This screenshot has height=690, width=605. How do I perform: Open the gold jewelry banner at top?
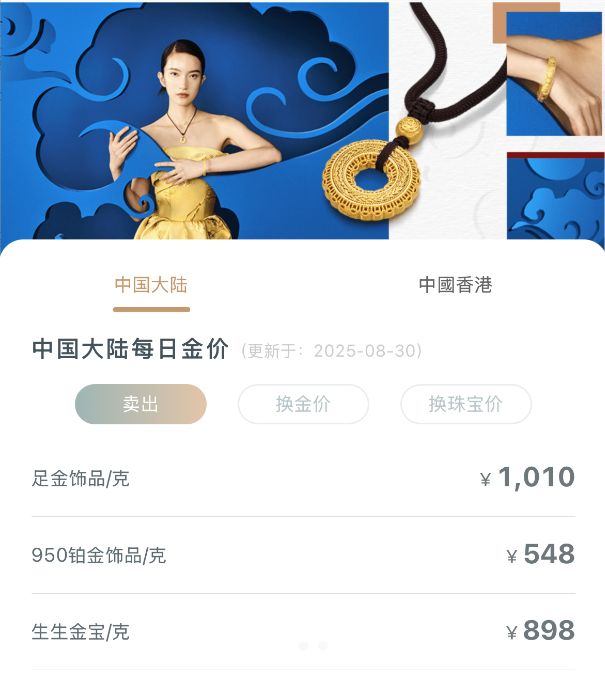[x=302, y=120]
